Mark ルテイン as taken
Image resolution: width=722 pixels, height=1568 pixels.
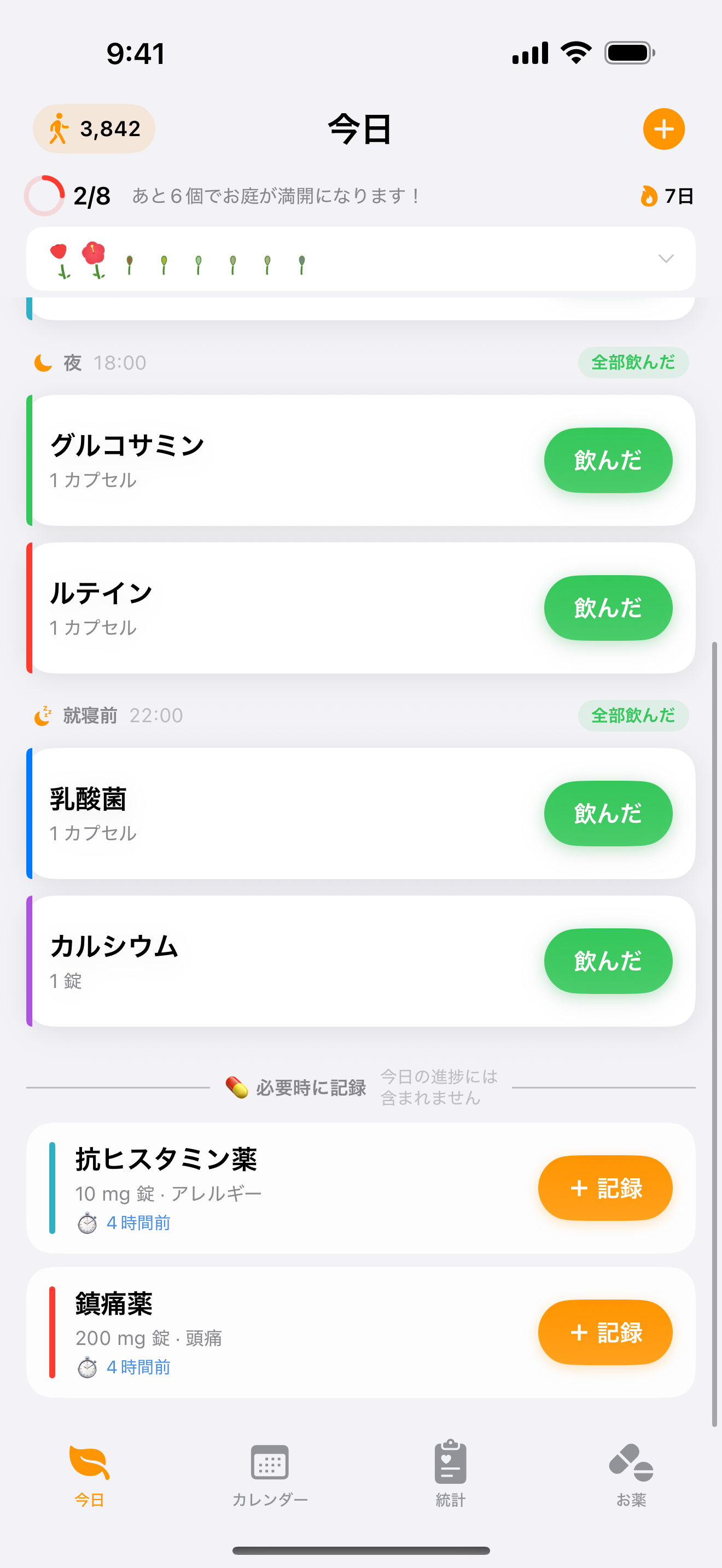608,608
